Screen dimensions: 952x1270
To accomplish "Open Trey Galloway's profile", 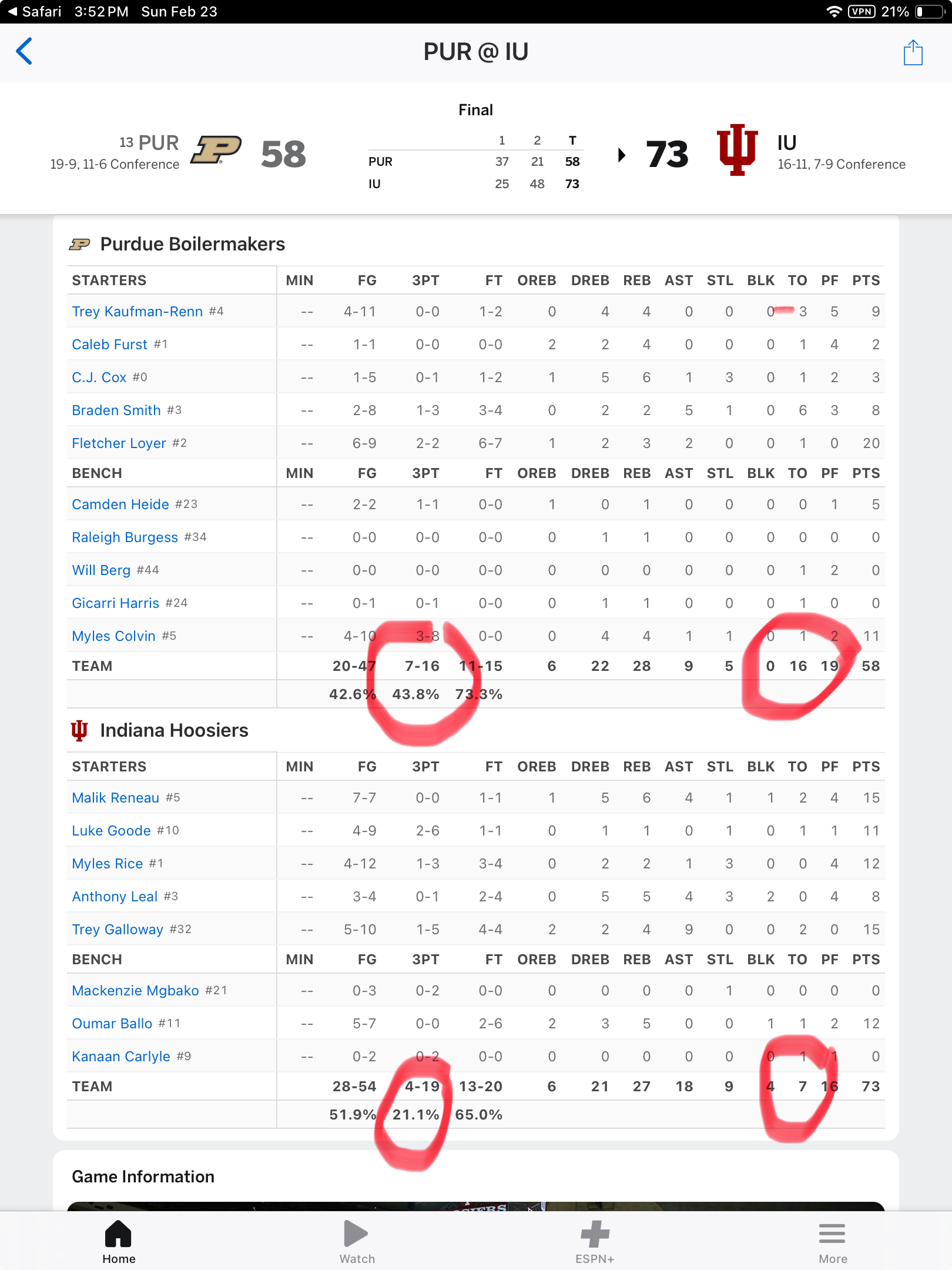I will pyautogui.click(x=117, y=930).
